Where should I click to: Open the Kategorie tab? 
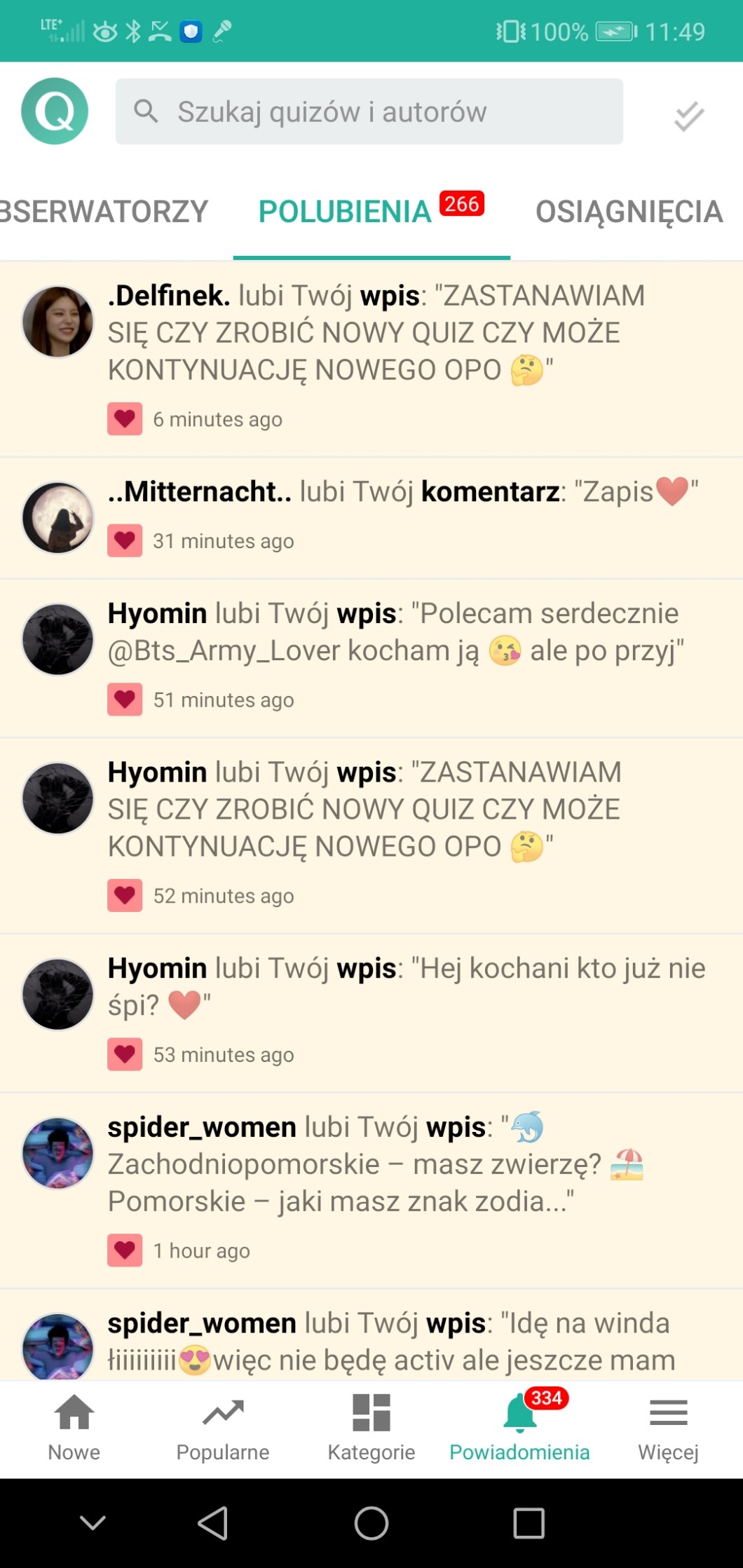371,1427
